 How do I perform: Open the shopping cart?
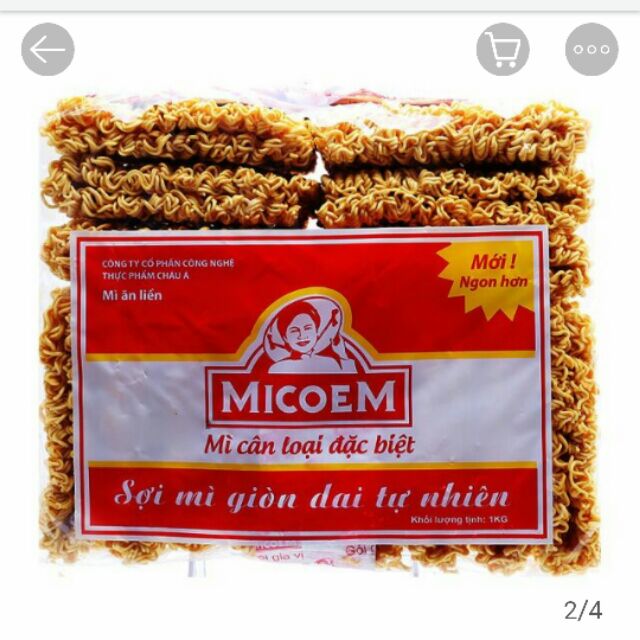503,49
